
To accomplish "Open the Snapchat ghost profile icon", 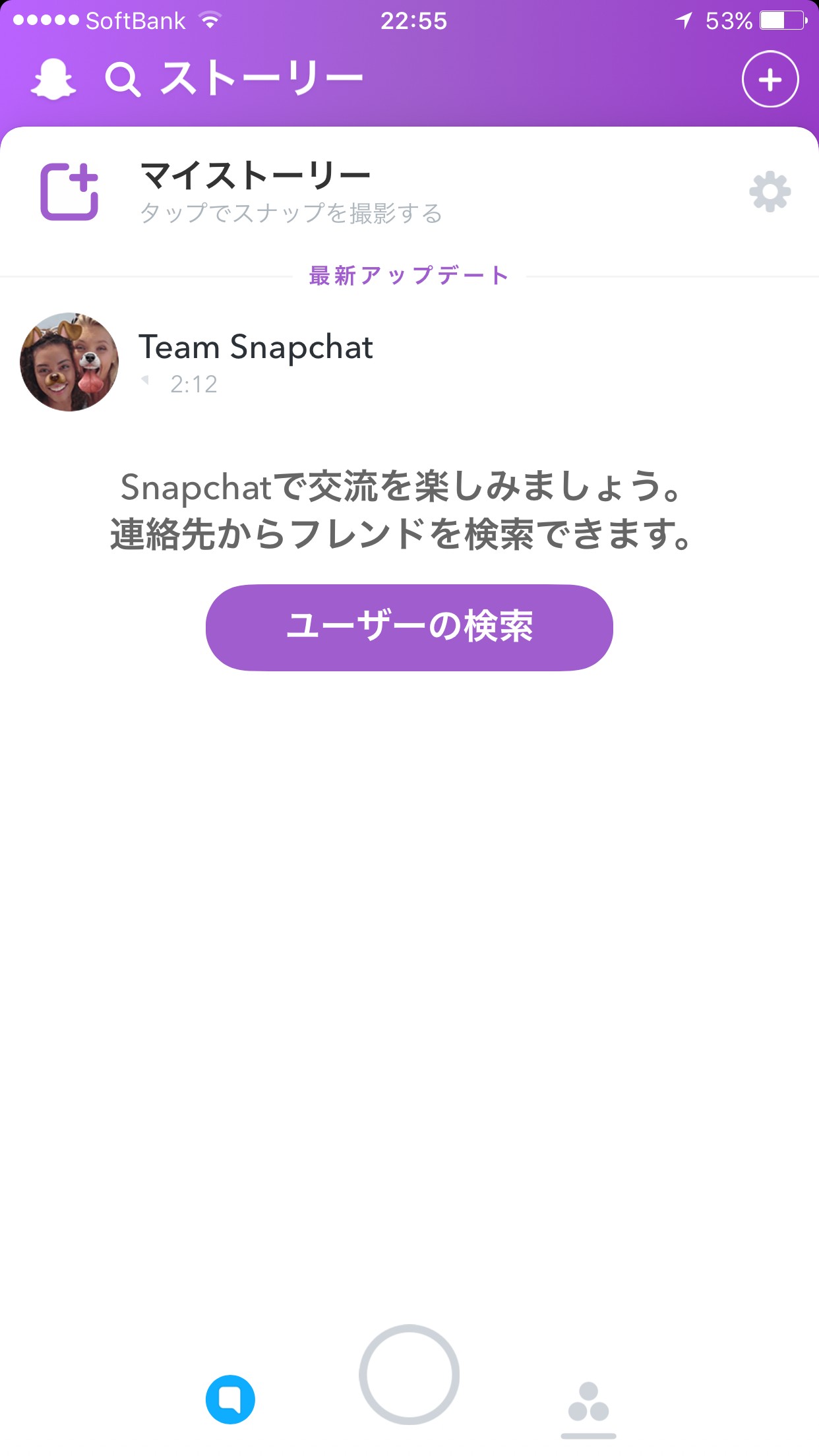I will pos(53,79).
